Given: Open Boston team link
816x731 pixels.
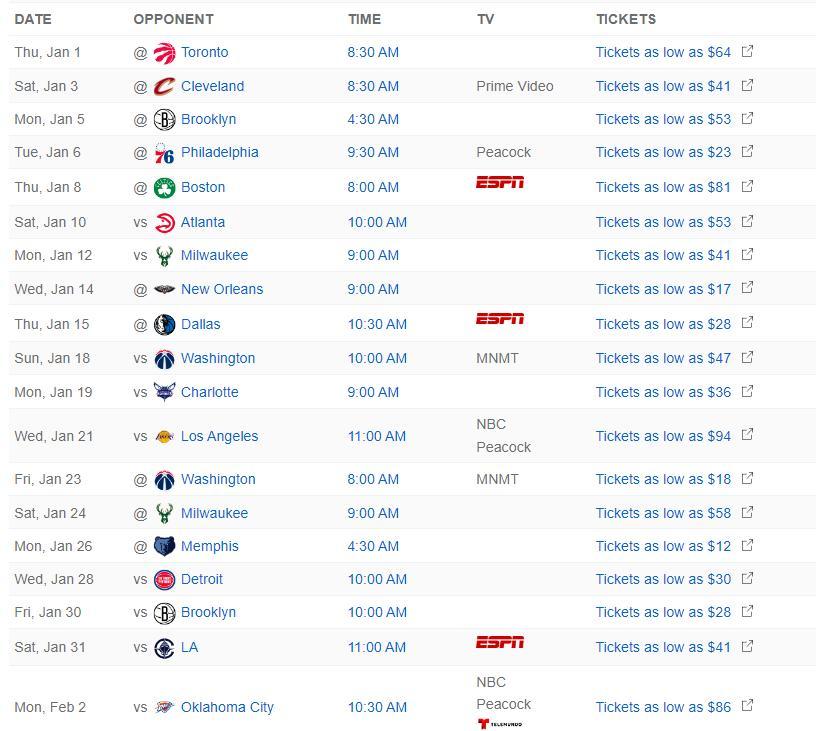Looking at the screenshot, I should [203, 187].
